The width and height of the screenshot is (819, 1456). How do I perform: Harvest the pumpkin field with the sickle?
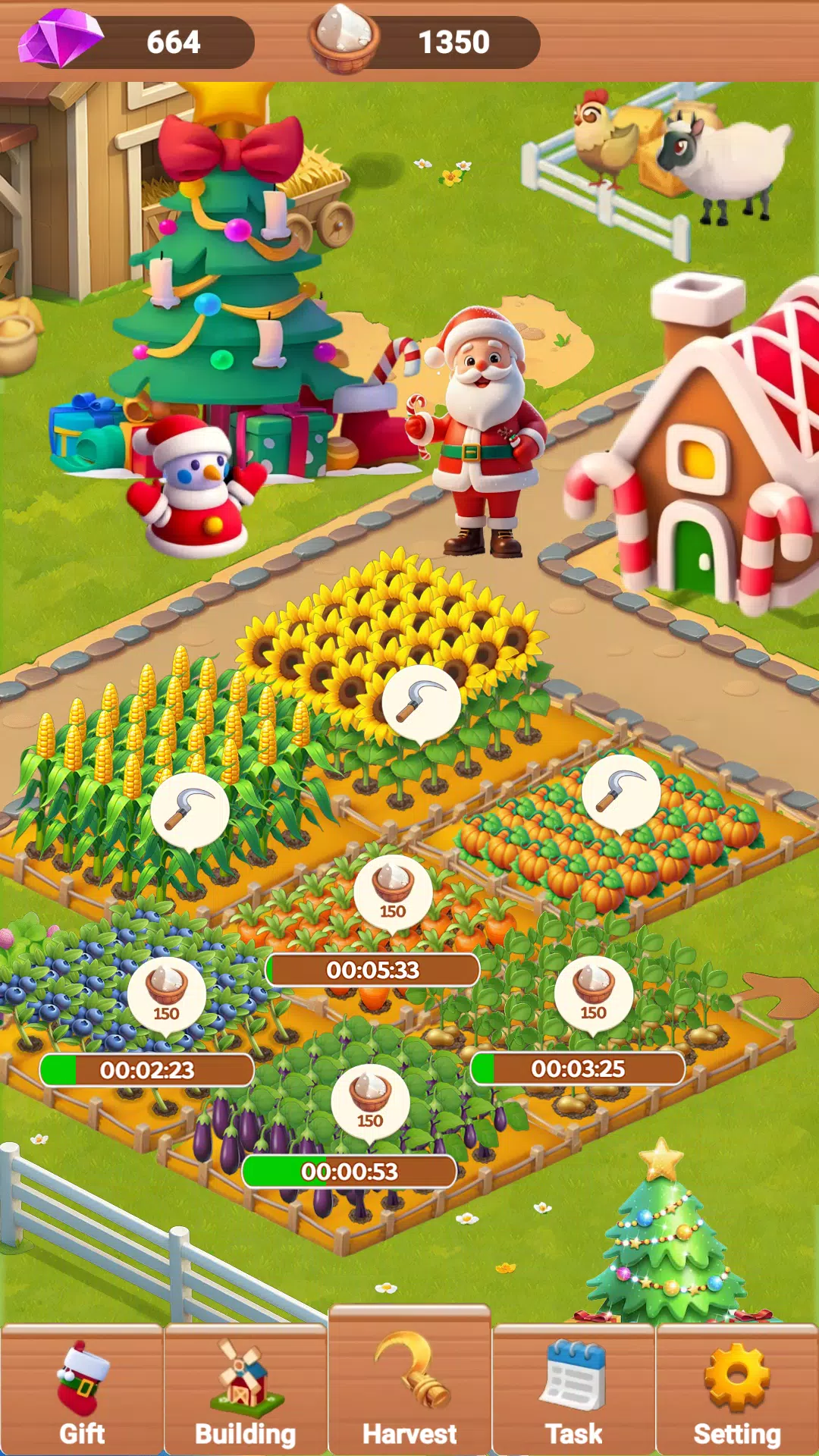tap(620, 792)
